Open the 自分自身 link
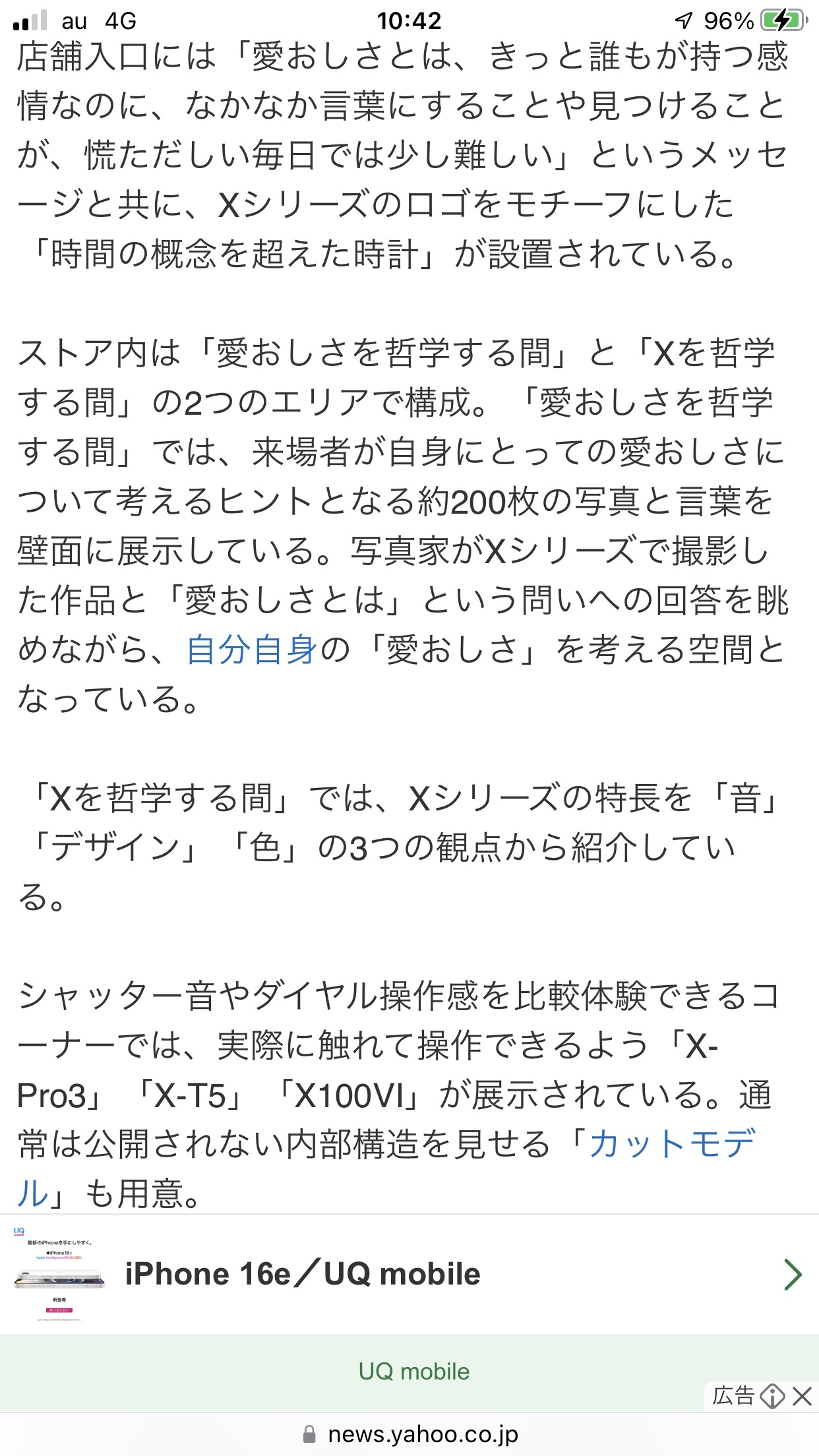 pos(252,650)
